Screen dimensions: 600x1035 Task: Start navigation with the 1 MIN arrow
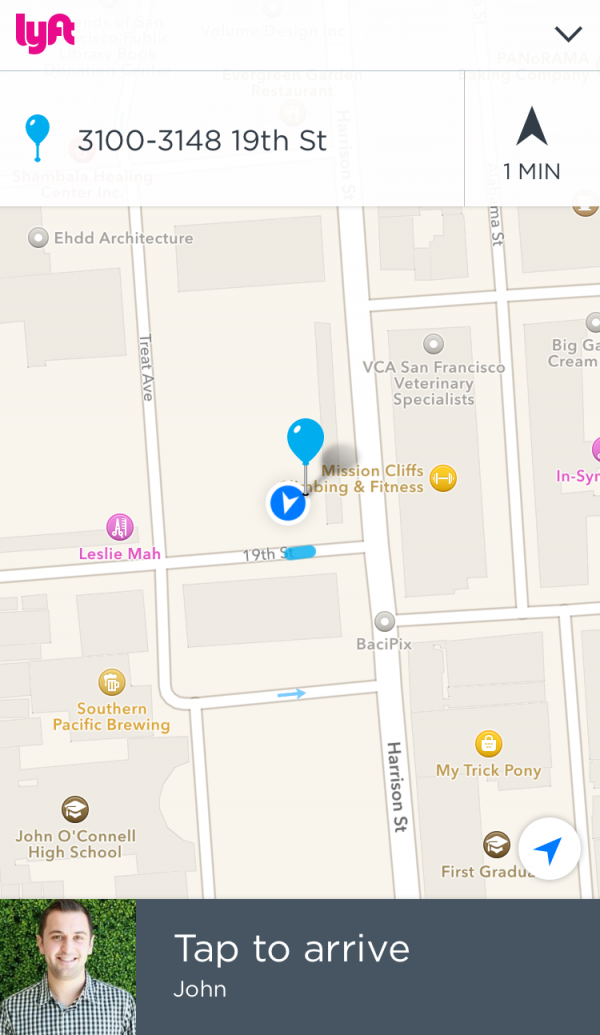coord(532,142)
